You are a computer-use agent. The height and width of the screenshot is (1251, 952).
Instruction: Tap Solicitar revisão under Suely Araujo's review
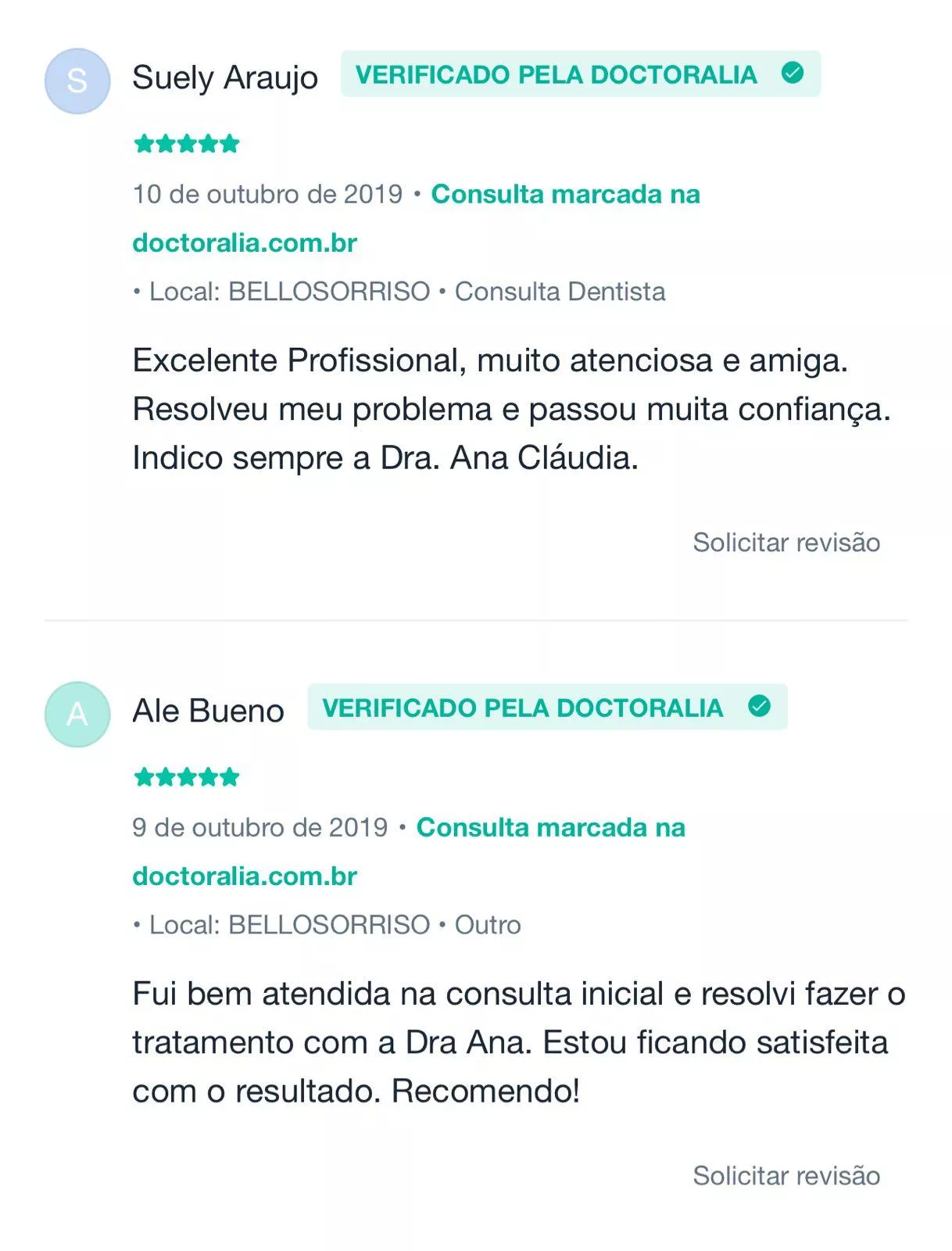(786, 542)
